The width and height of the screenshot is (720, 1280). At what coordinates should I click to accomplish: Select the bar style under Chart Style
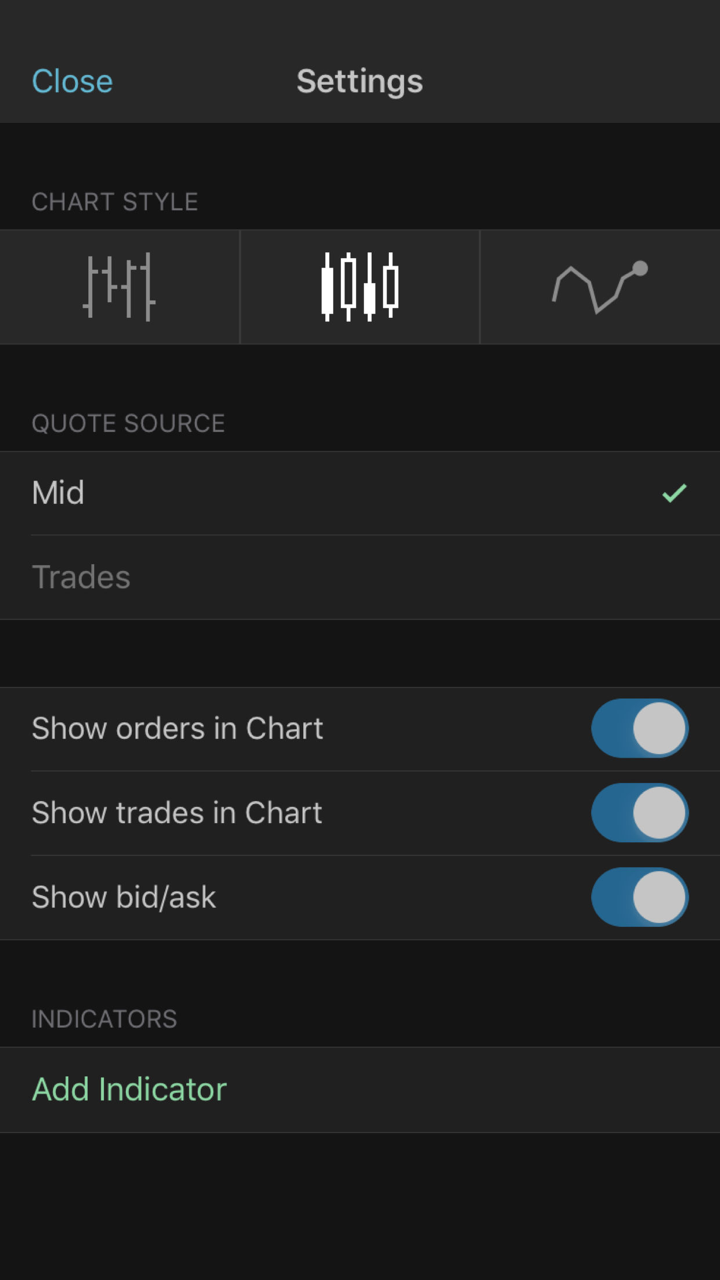click(120, 287)
